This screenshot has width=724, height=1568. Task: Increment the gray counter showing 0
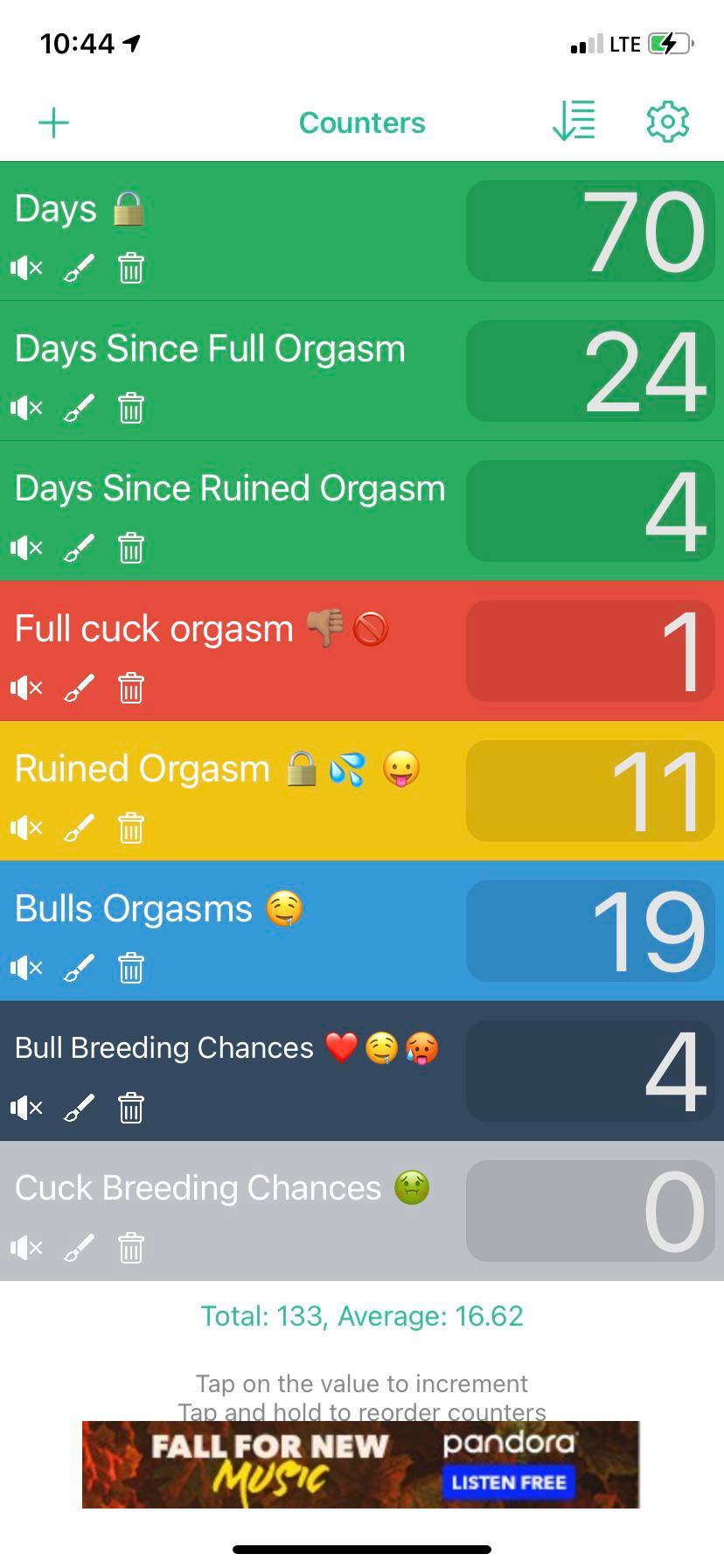coord(590,1211)
